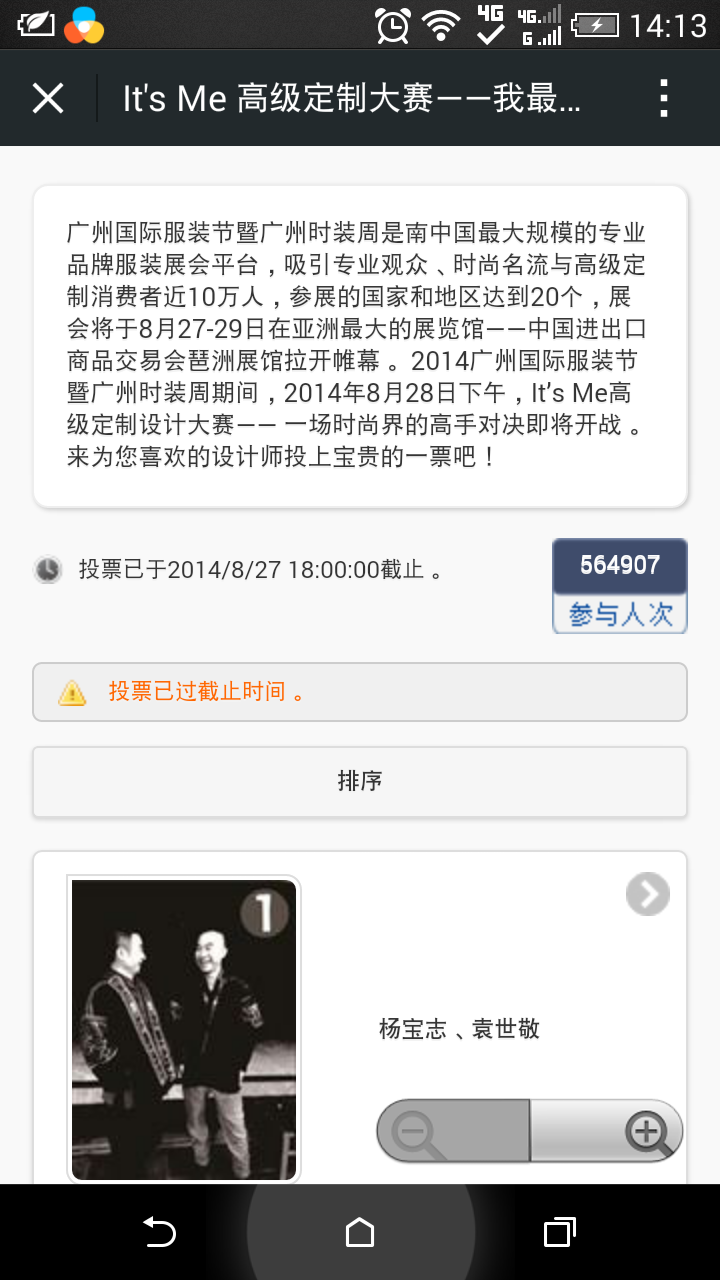
Task: Close the It's Me voting page
Action: [48, 99]
